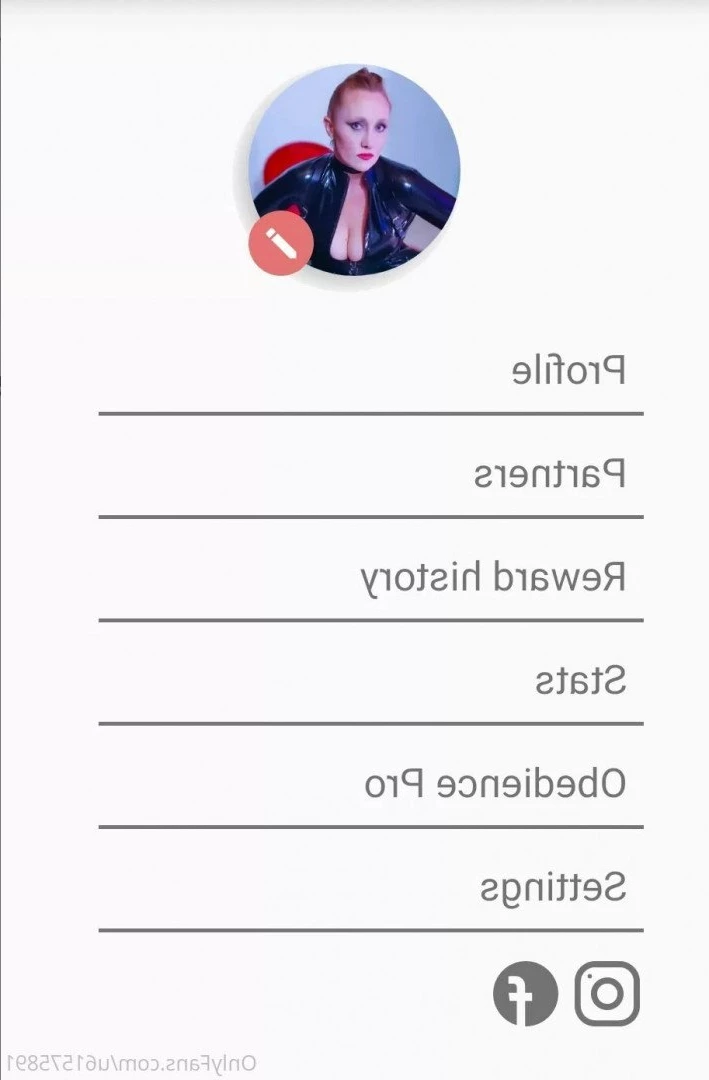
Task: Select Obedience Pro
Action: 495,784
